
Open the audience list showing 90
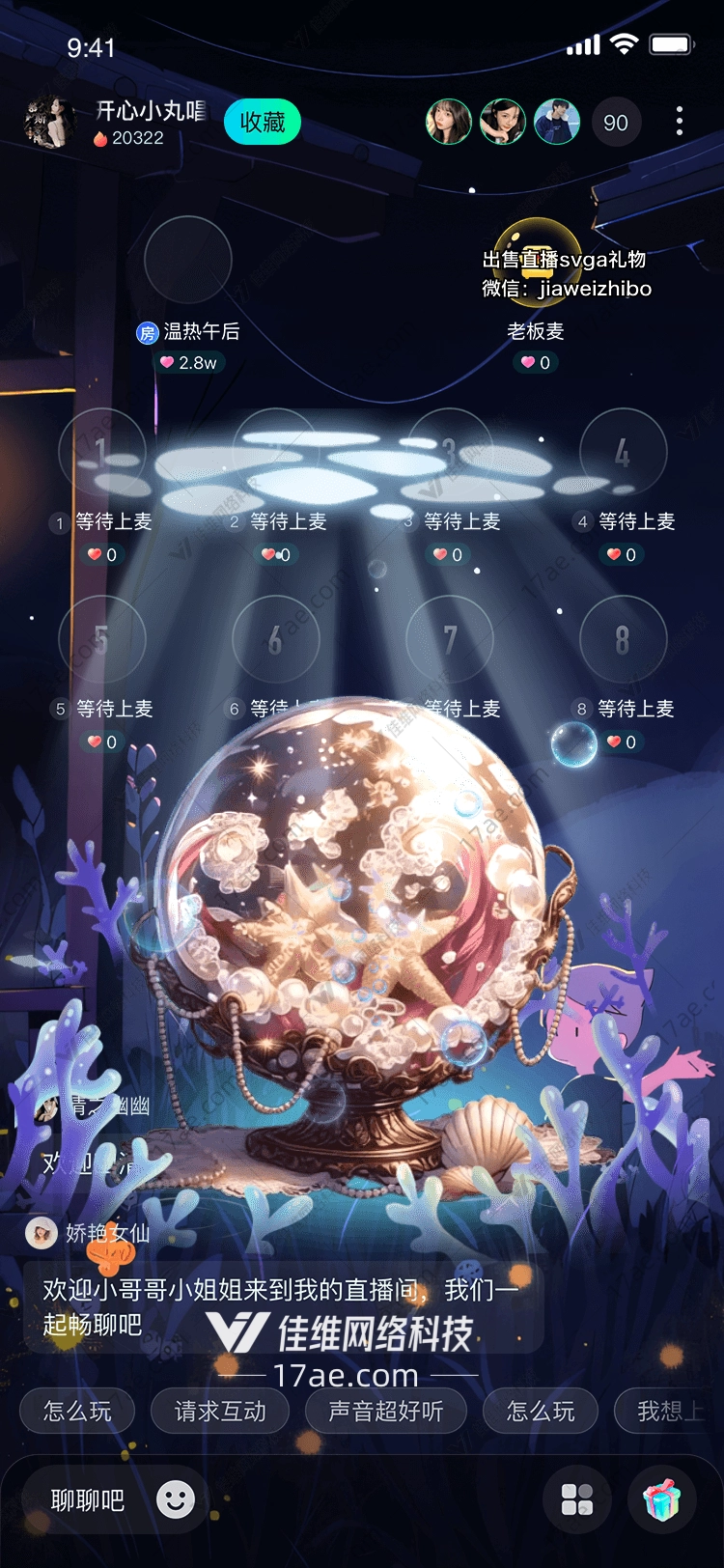615,123
